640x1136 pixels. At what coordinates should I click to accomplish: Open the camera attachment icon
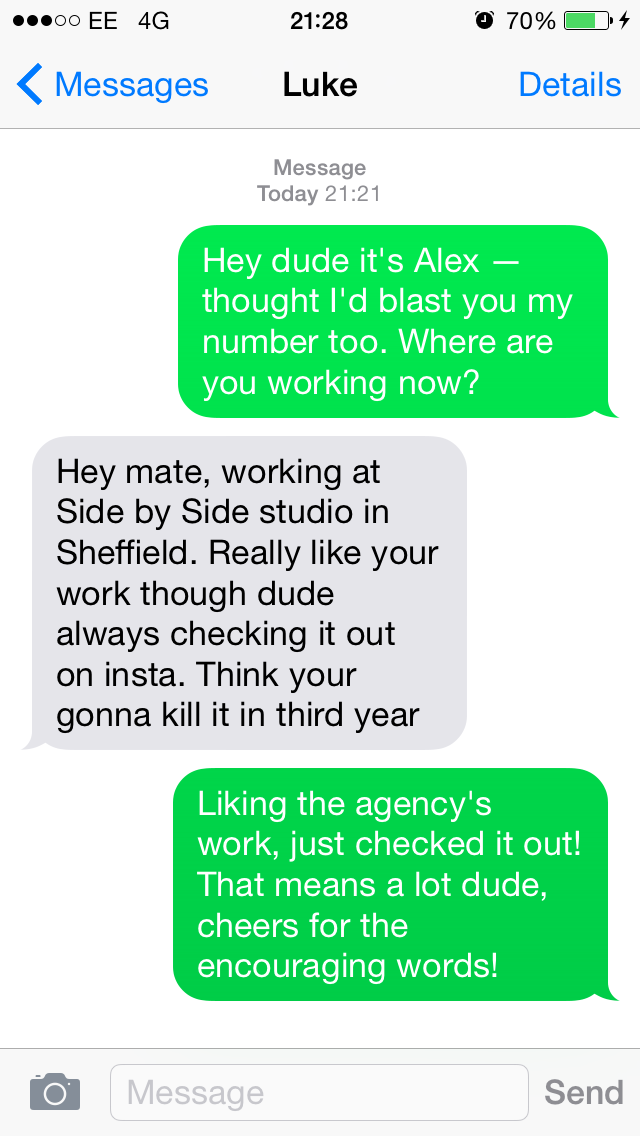click(55, 1091)
